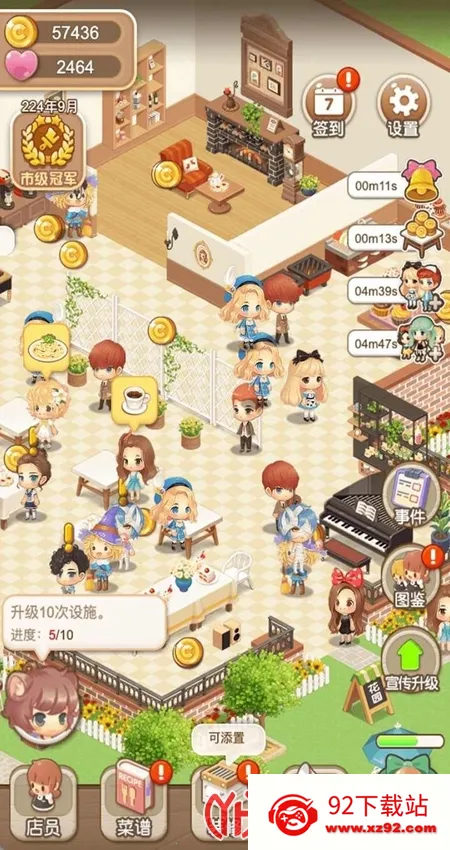This screenshot has width=450, height=850.
Task: Open the 签到 daily check-in
Action: (328, 107)
